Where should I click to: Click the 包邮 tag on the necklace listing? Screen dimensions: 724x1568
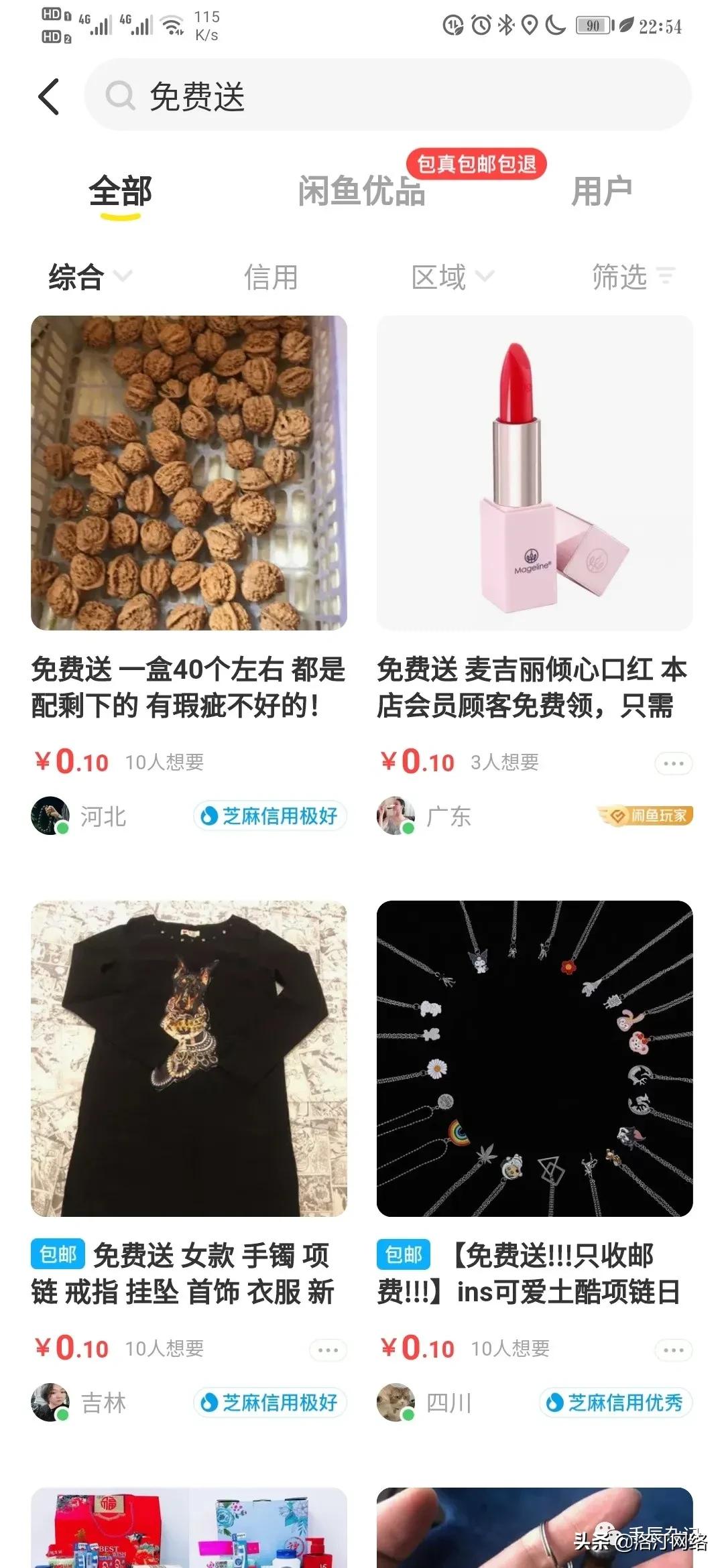tap(405, 1255)
